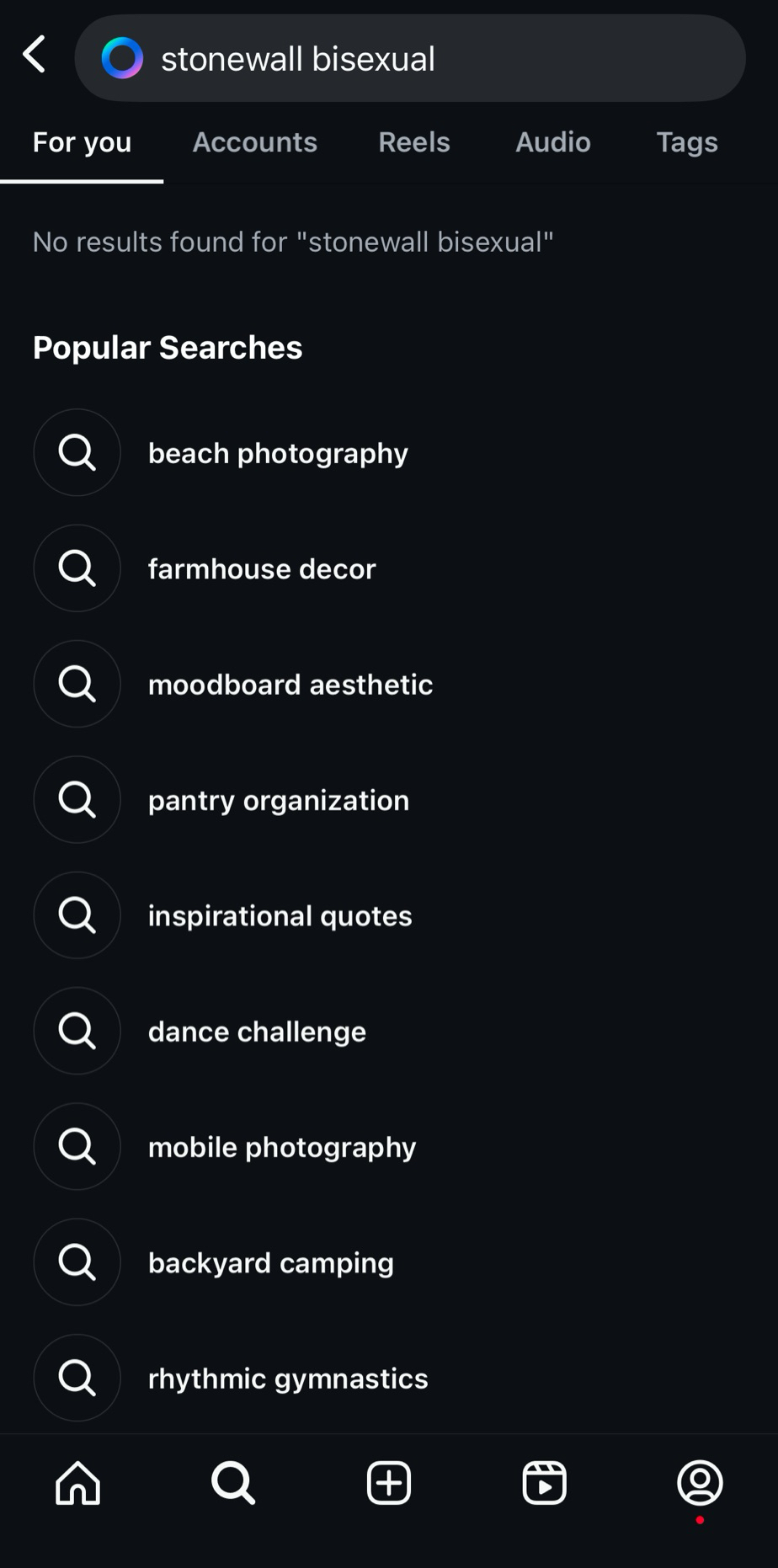The width and height of the screenshot is (778, 1568).
Task: Search for farmhouse decor
Action: click(262, 568)
